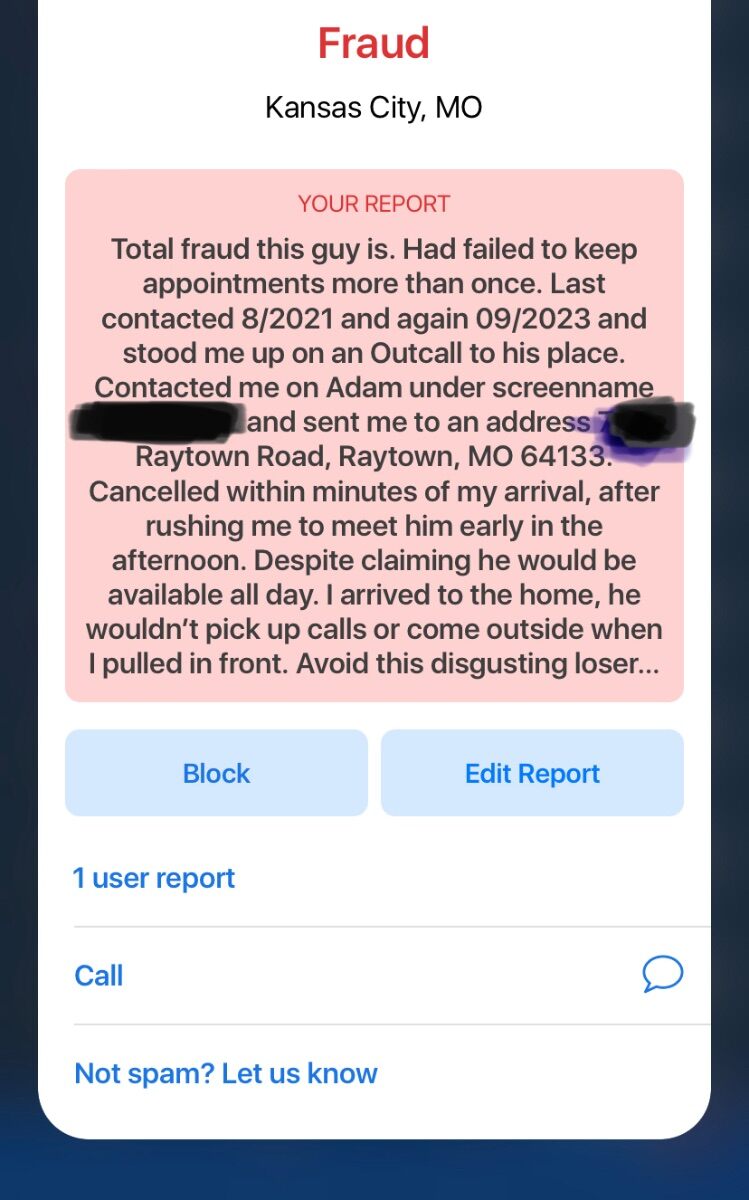Select Not spam? Let us know
The height and width of the screenshot is (1200, 749).
226,1073
